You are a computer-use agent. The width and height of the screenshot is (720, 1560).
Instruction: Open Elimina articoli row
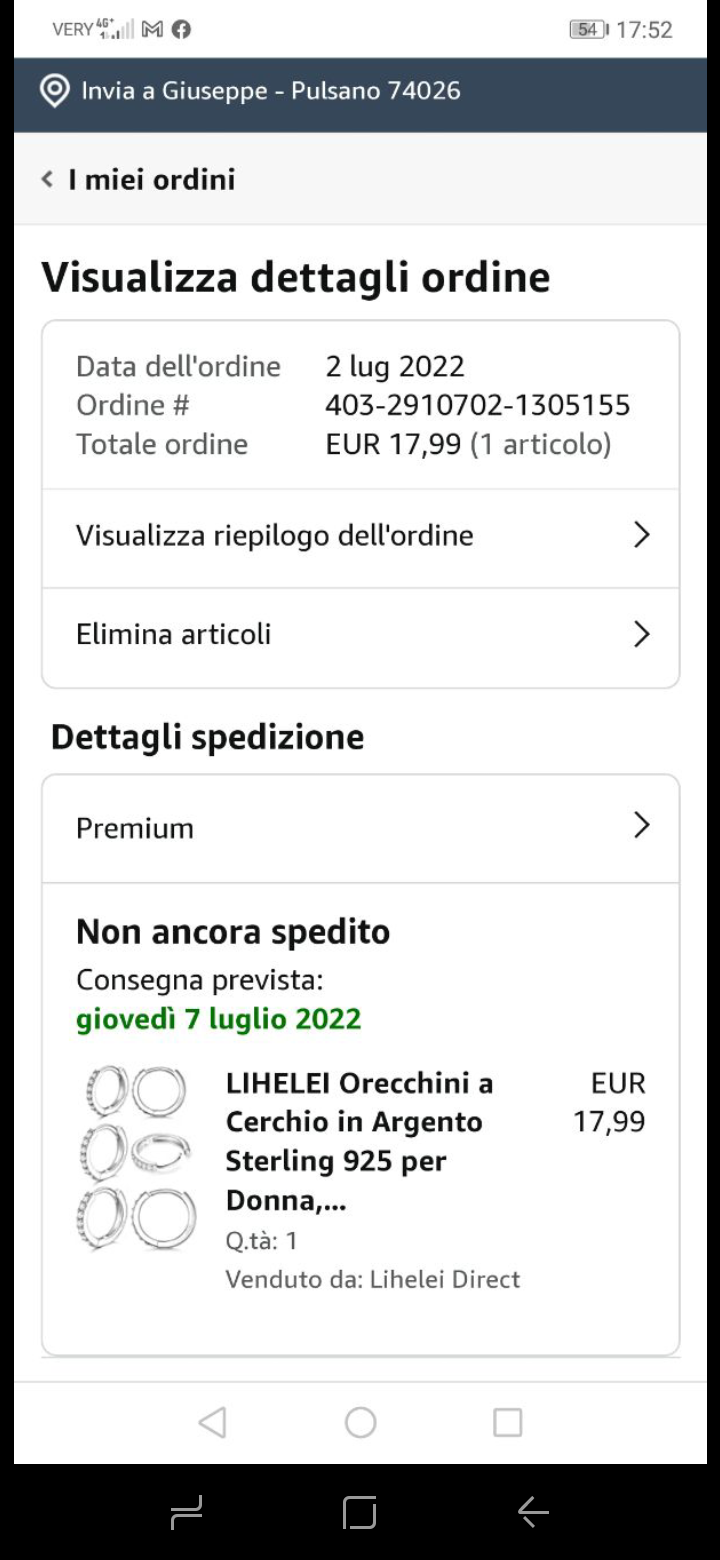pos(360,635)
